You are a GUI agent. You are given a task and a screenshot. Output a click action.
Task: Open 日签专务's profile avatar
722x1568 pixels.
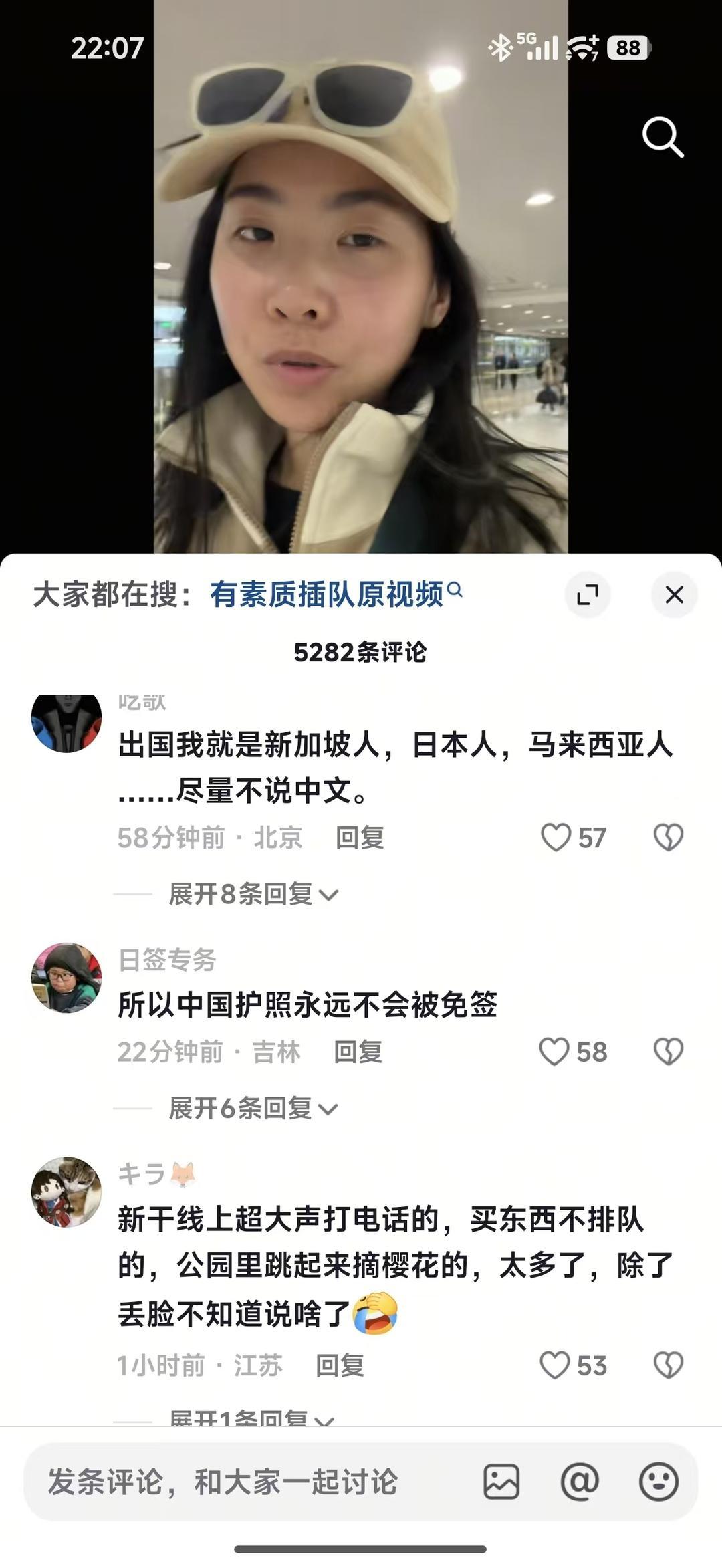(66, 978)
